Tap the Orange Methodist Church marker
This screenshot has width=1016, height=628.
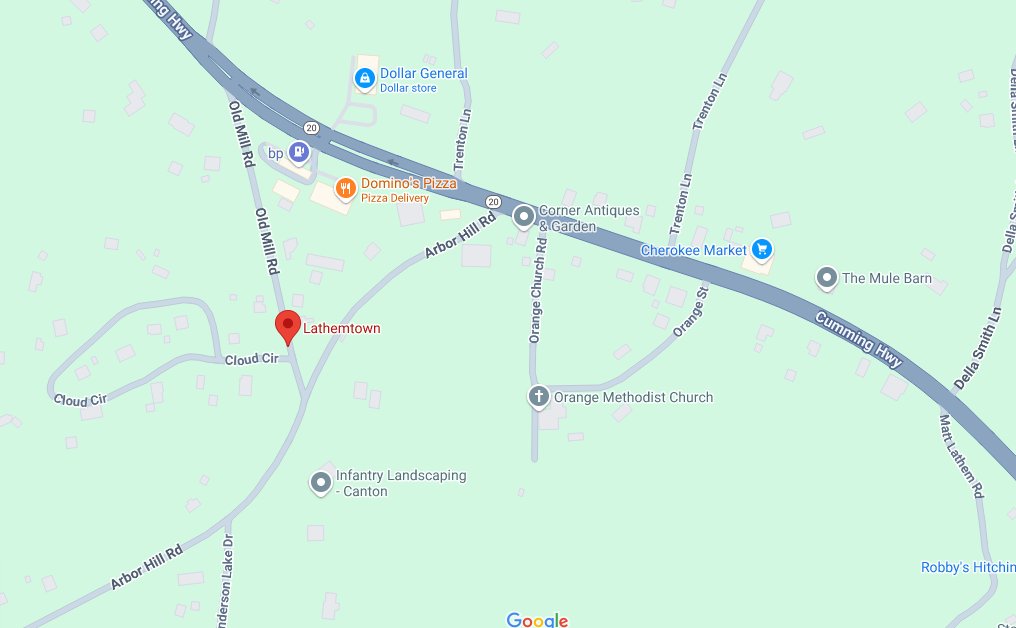pos(539,397)
